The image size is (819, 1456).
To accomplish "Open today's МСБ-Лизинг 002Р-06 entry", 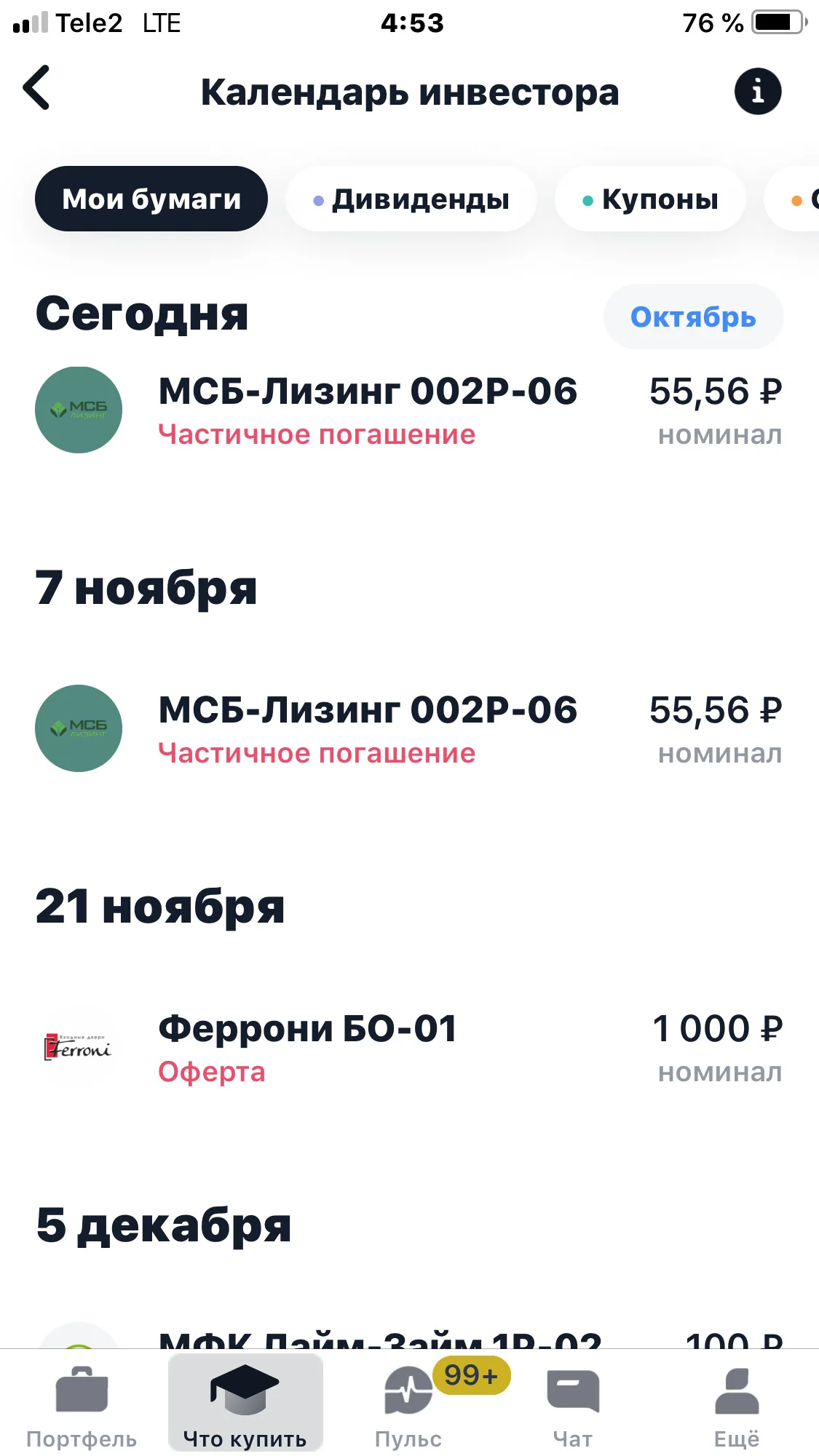I will [409, 410].
